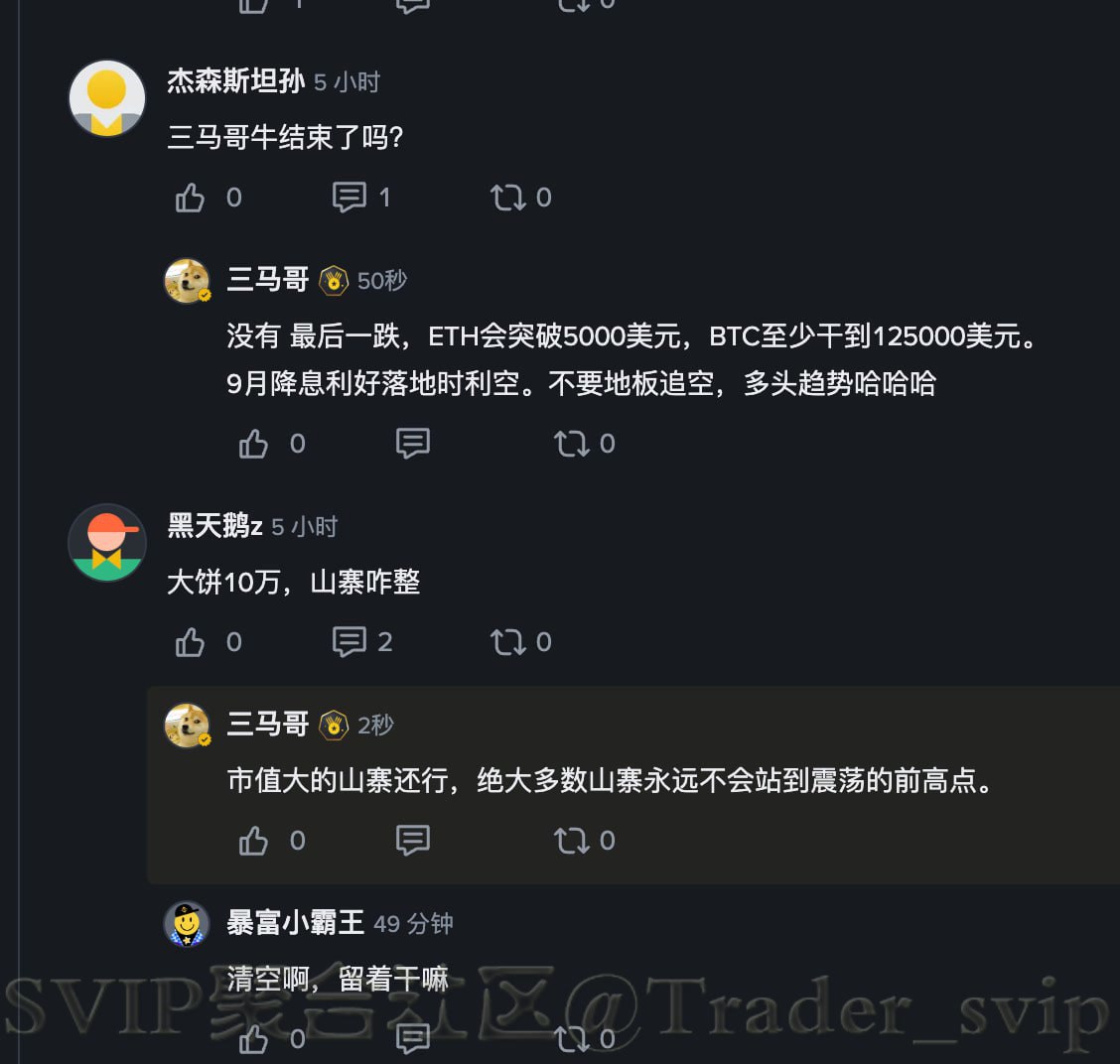Screen dimensions: 1120x1064
Task: Open replies to 黑天鹅z's comment
Action: [350, 642]
